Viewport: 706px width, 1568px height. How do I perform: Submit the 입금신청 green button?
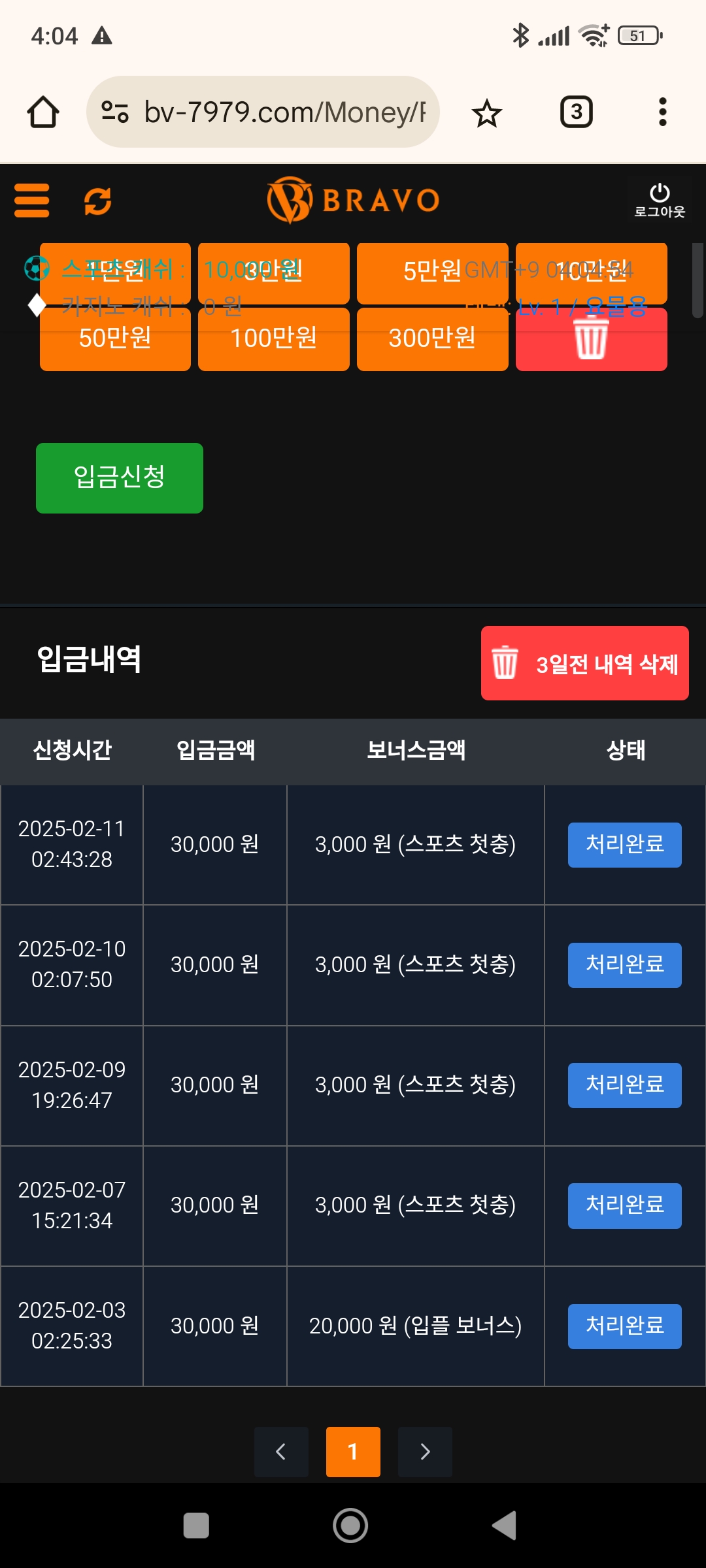click(x=120, y=478)
